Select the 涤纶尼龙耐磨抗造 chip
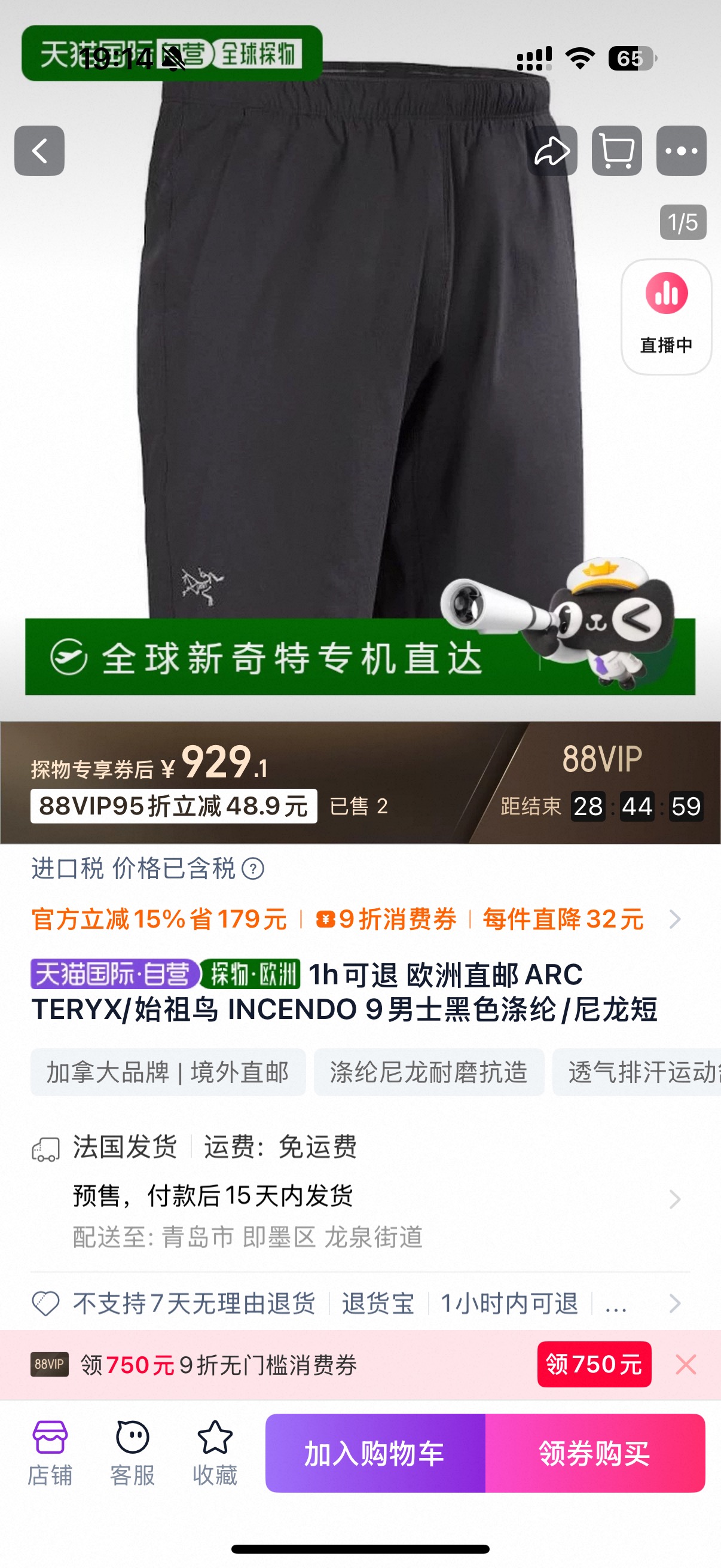 pos(428,1072)
